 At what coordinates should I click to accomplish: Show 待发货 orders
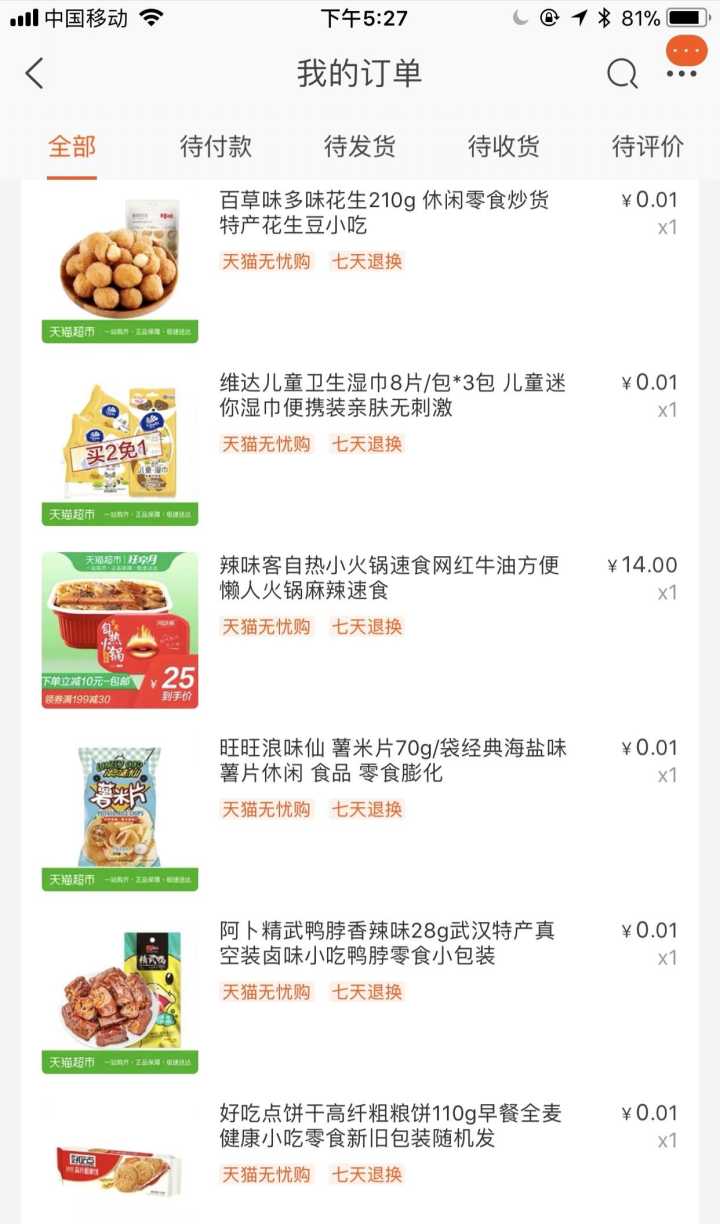coord(360,147)
